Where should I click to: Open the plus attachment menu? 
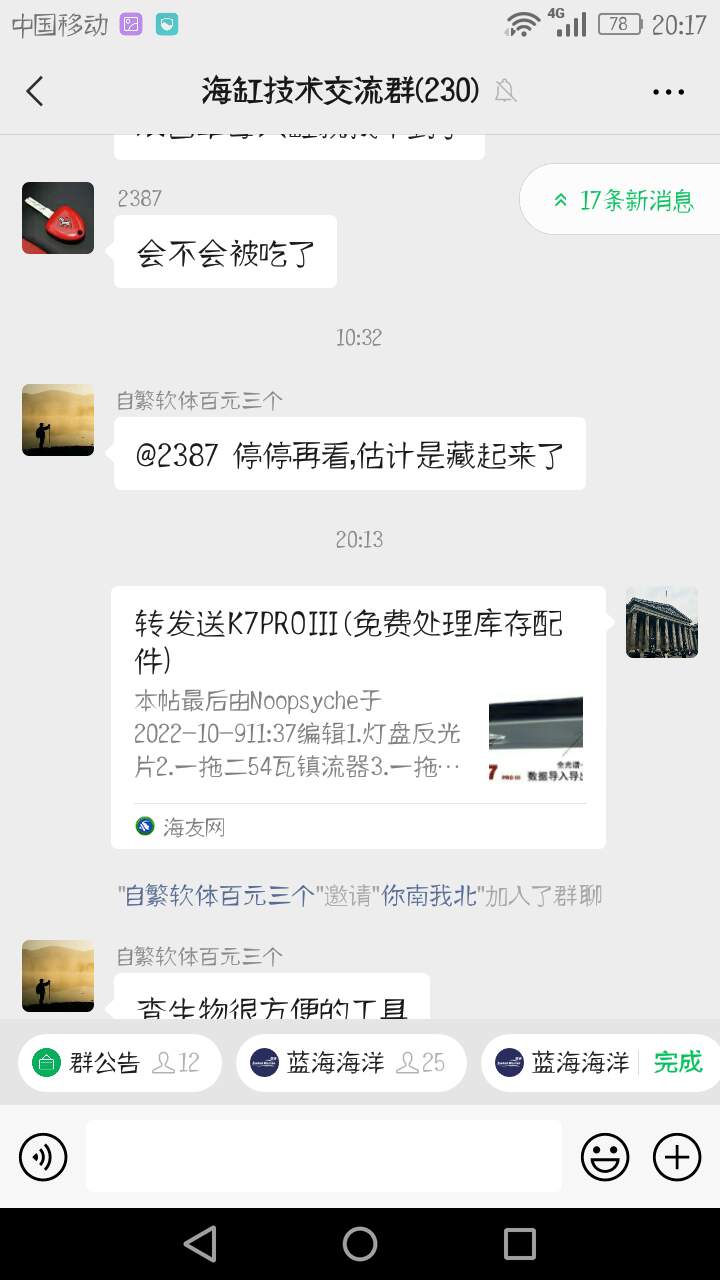pos(677,1157)
